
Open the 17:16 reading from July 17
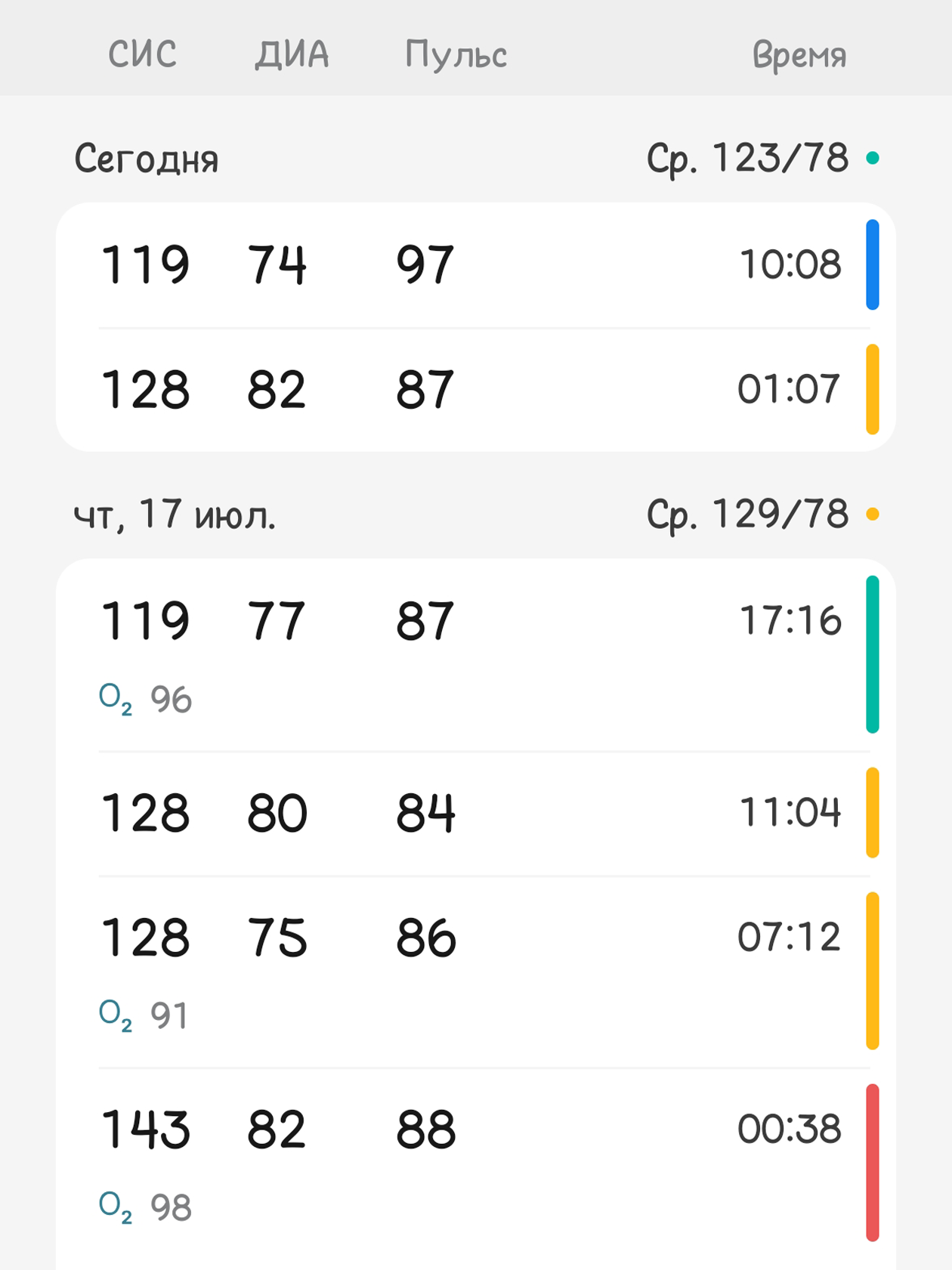click(x=476, y=654)
